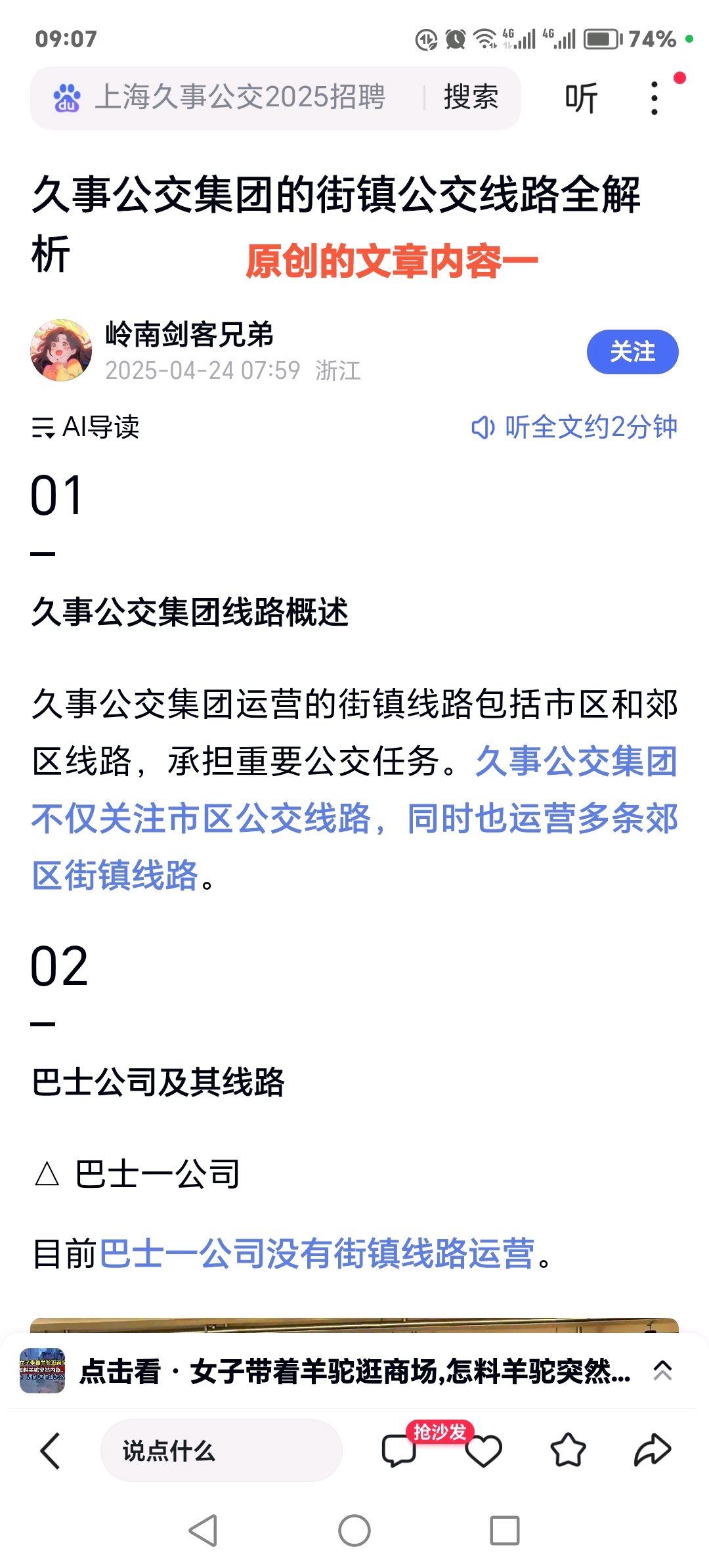The height and width of the screenshot is (1568, 709).
Task: Open the recent apps square button
Action: point(505,1531)
